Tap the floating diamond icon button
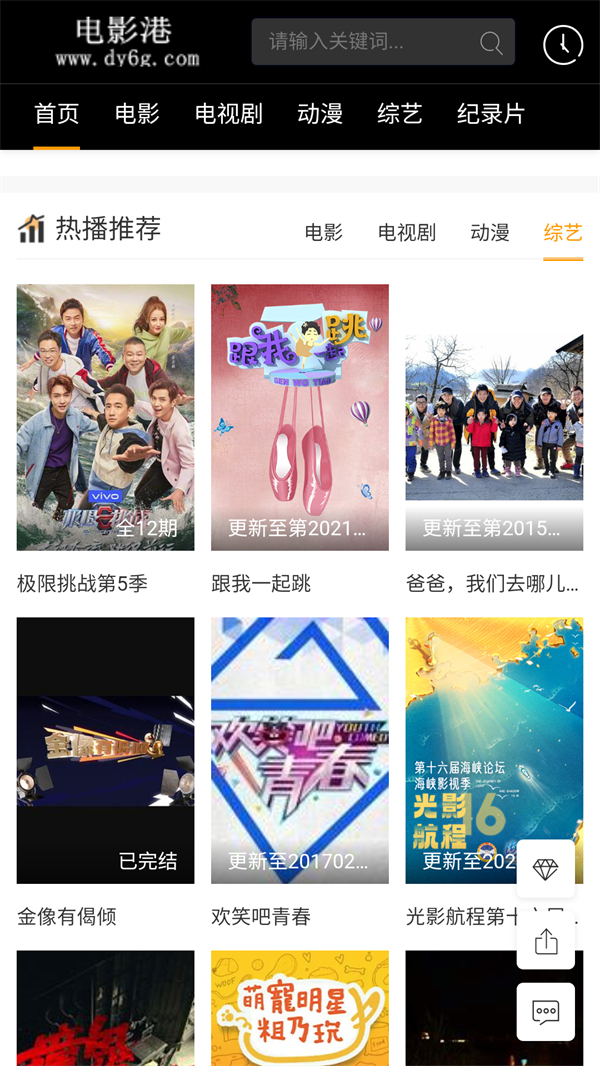Image resolution: width=600 pixels, height=1066 pixels. point(546,869)
